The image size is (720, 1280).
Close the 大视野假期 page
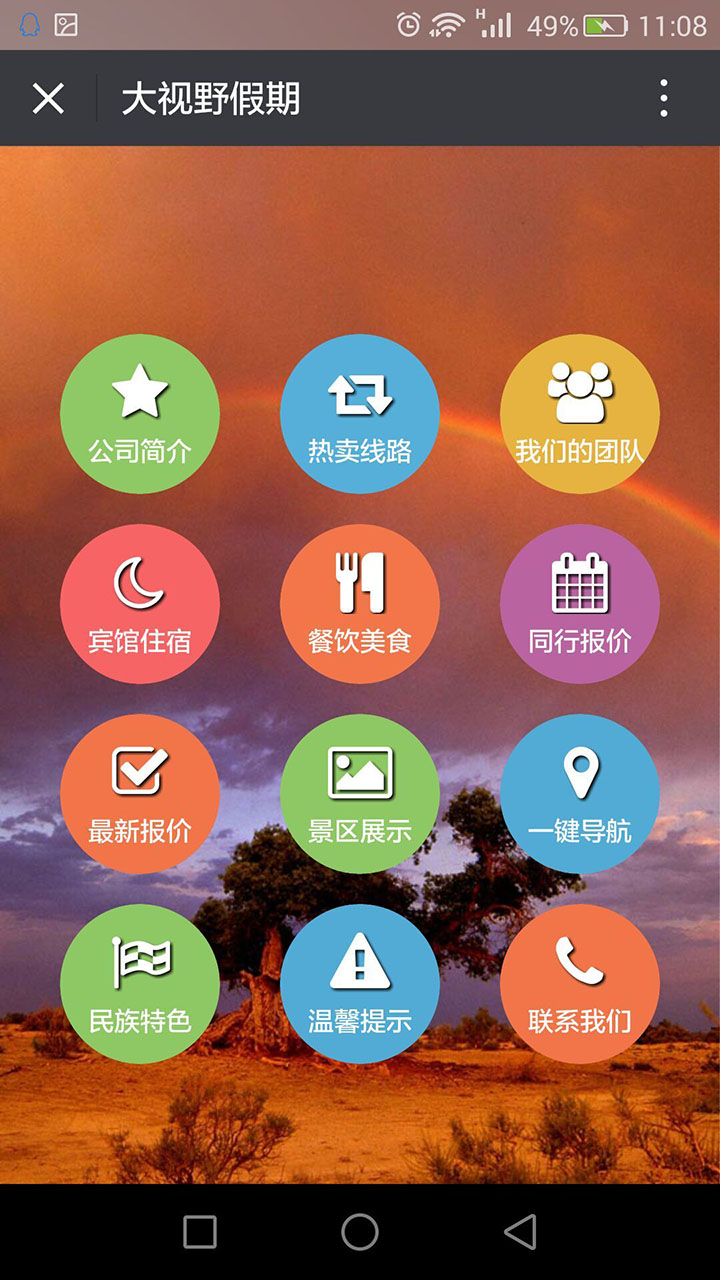48,99
